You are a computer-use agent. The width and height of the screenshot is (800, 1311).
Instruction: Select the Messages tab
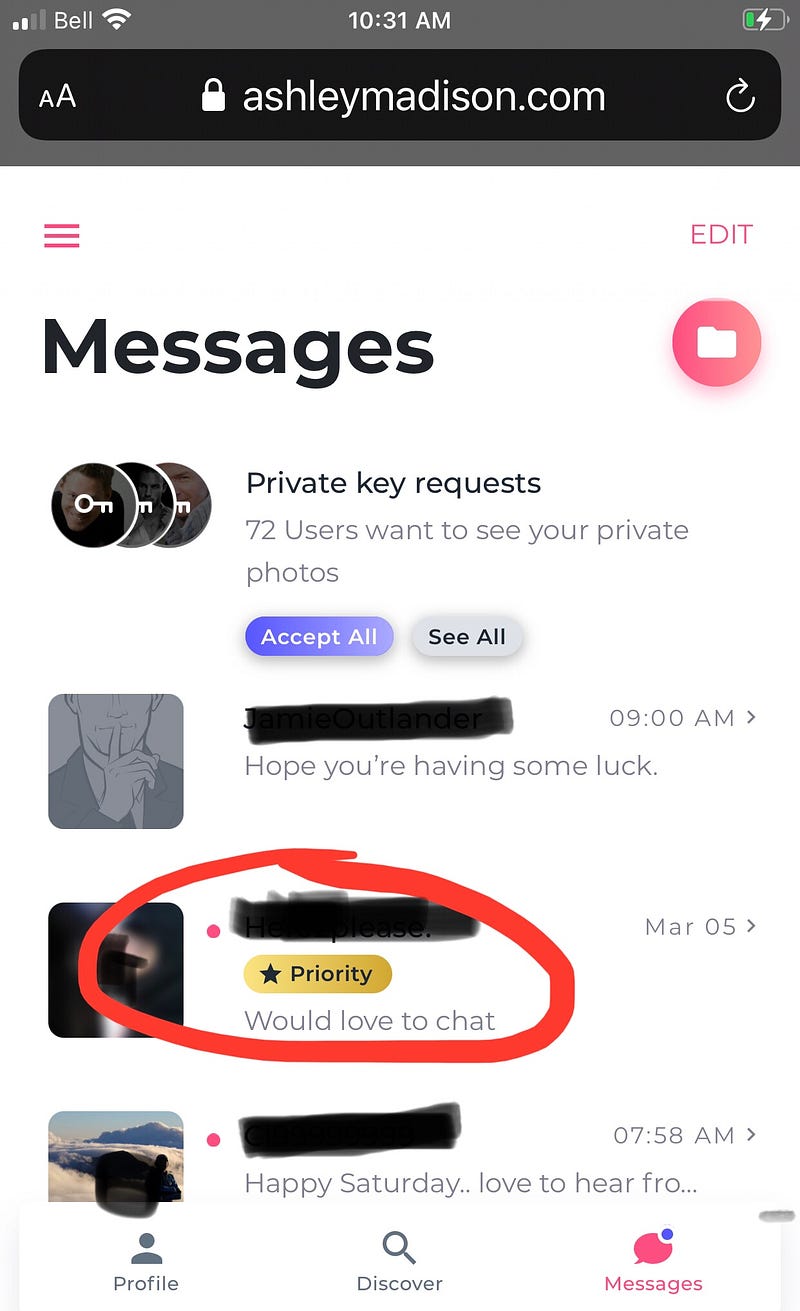click(x=653, y=1262)
